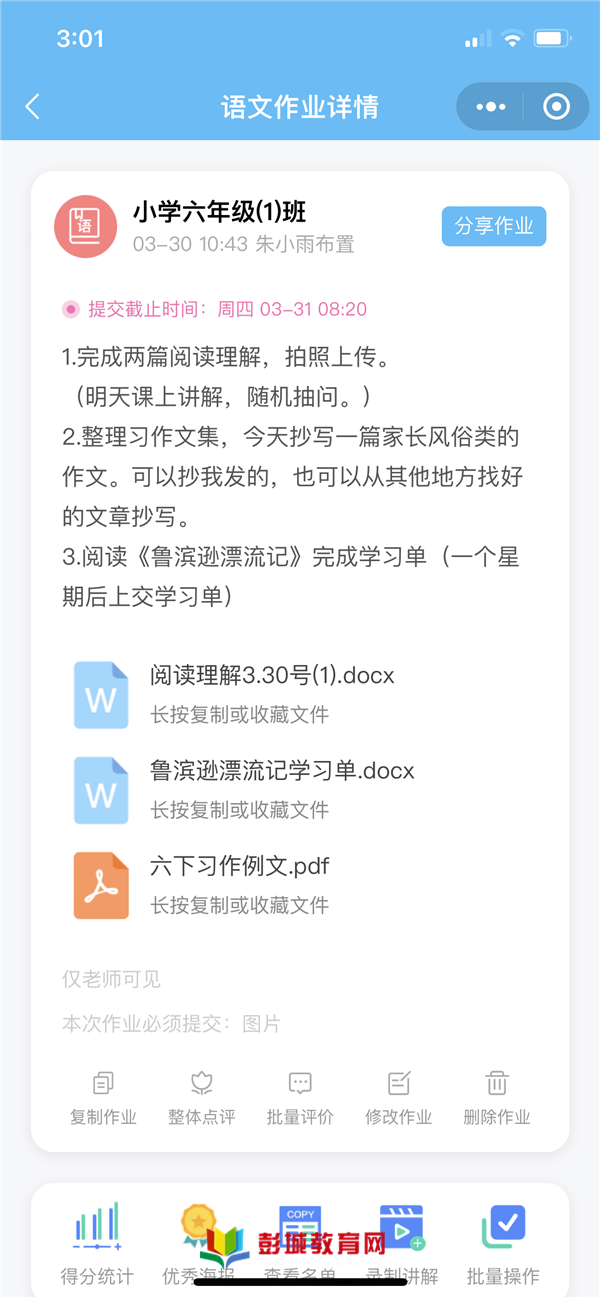Tap the 分享作业 button
Image resolution: width=600 pixels, height=1298 pixels.
point(494,226)
